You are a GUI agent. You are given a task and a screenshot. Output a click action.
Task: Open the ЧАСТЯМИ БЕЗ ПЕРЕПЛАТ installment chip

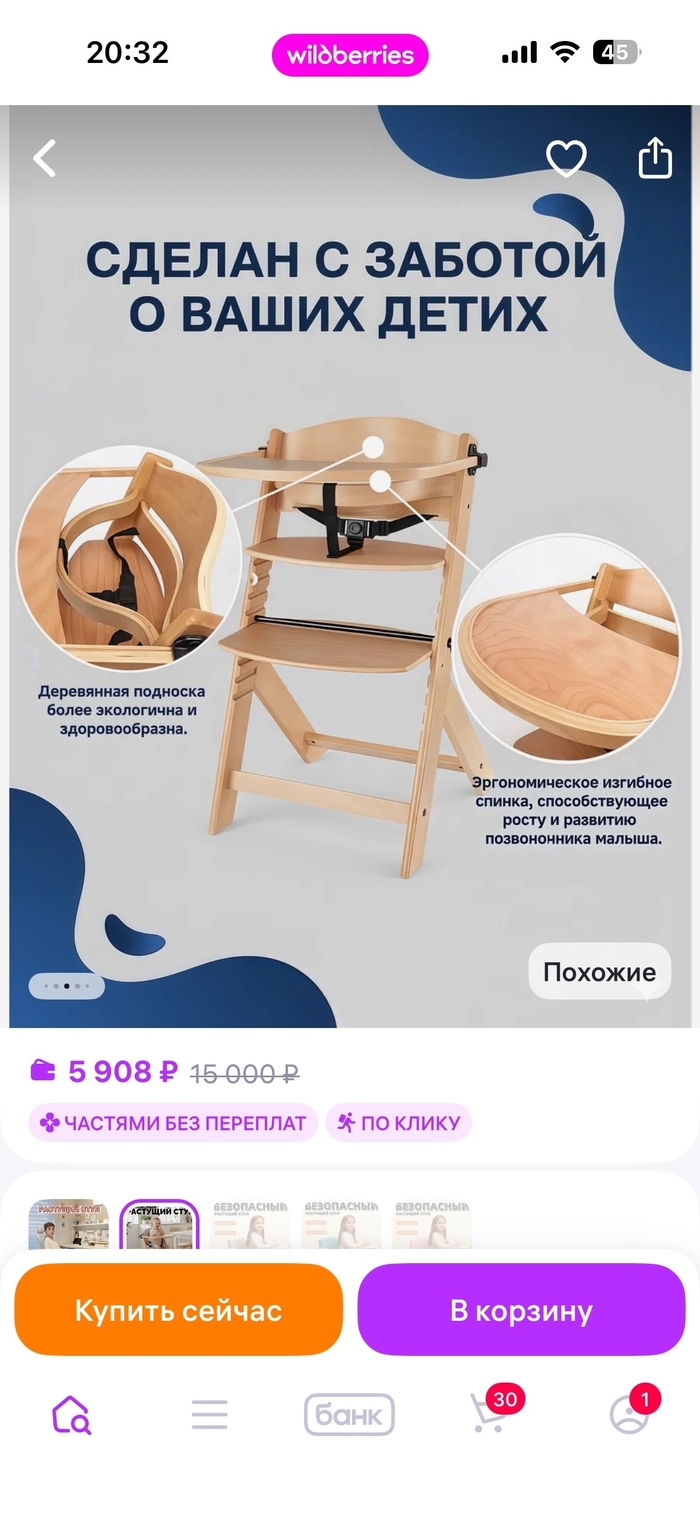(x=173, y=1123)
